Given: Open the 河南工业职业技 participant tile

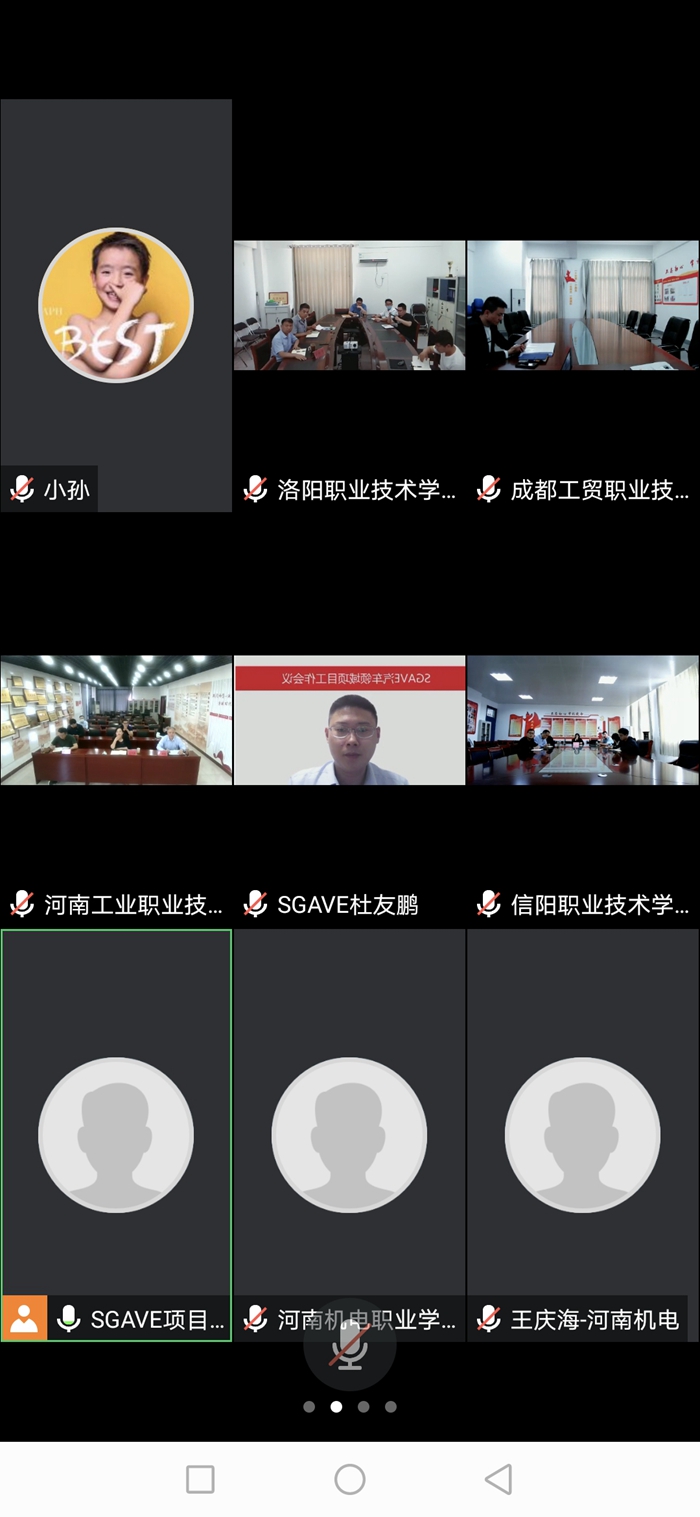Looking at the screenshot, I should 116,720.
